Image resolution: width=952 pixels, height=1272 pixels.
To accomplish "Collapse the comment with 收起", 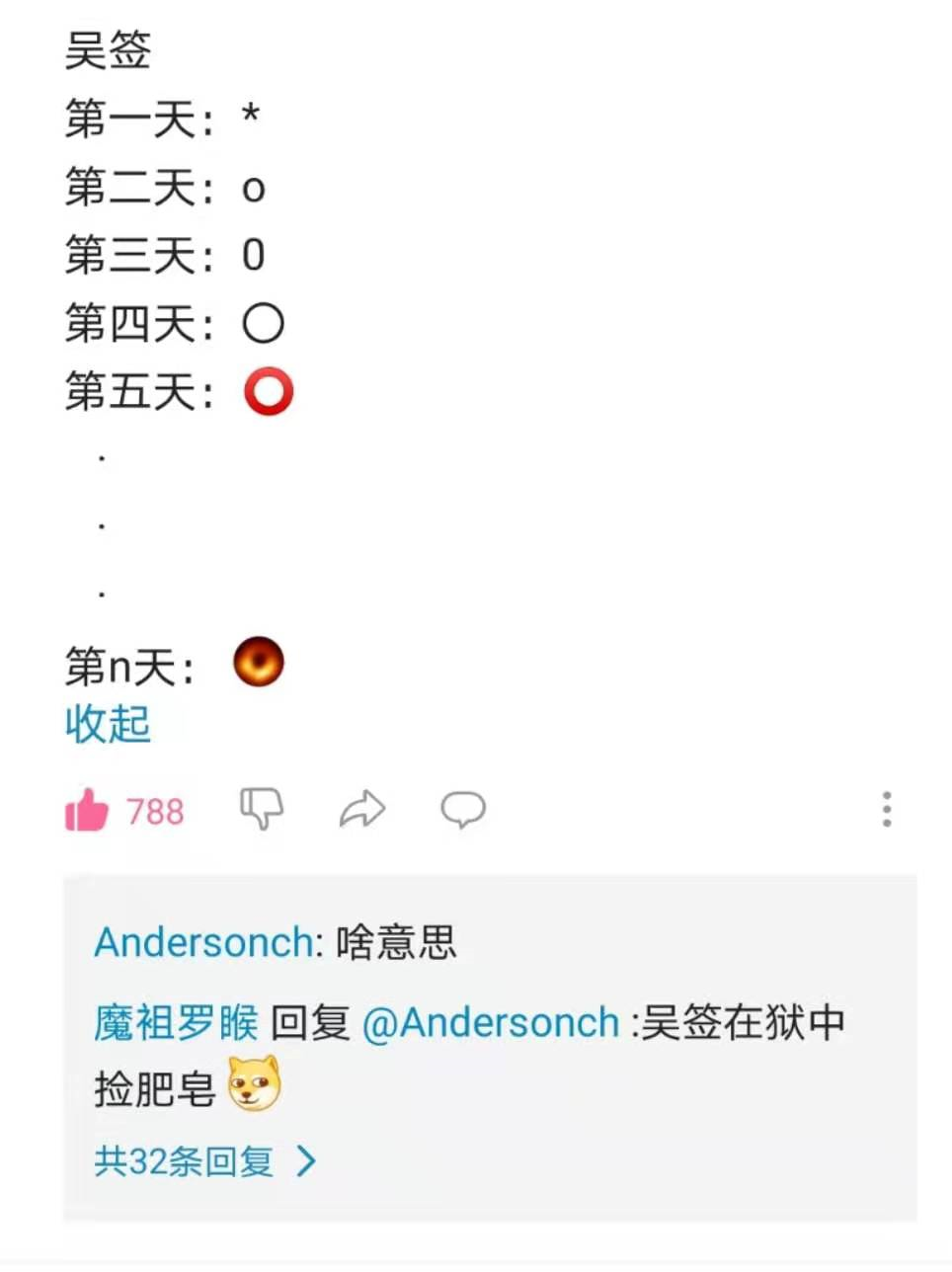I will tap(108, 724).
